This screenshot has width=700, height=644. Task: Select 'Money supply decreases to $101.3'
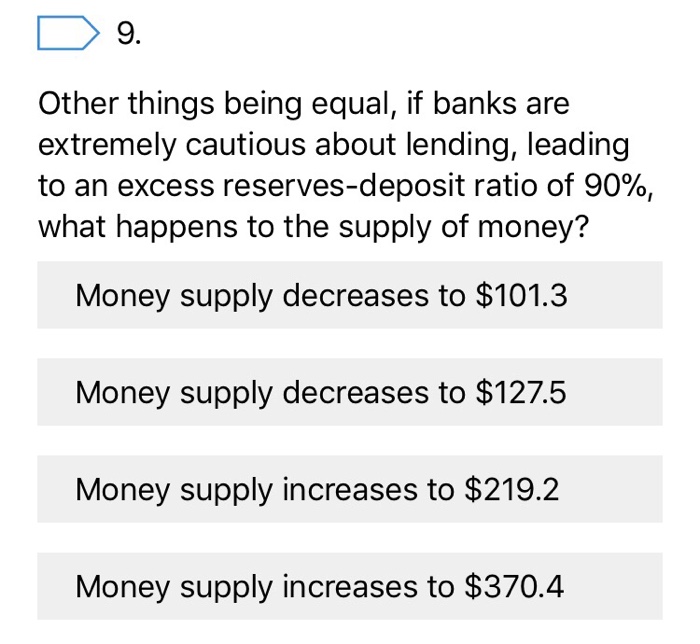click(349, 296)
